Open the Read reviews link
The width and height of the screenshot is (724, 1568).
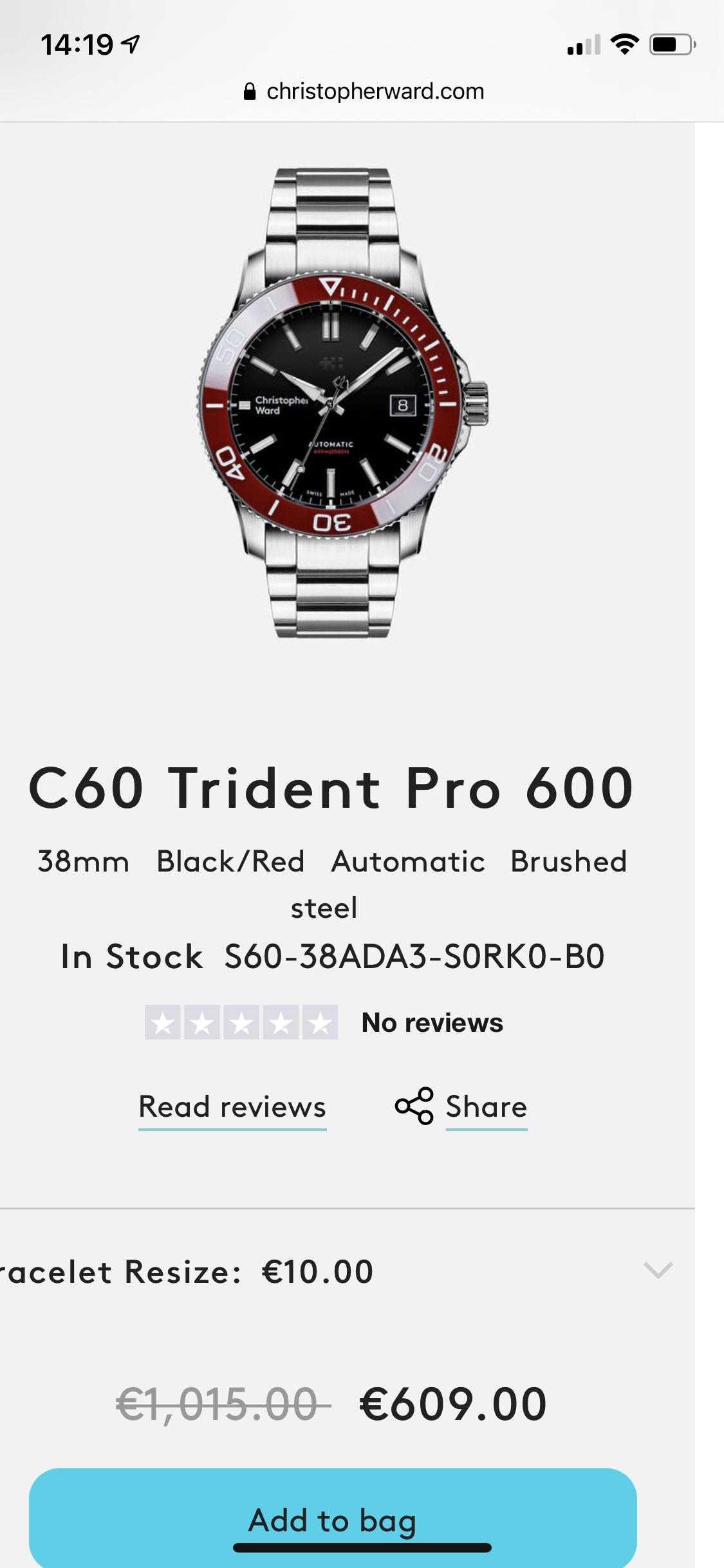[x=232, y=1107]
